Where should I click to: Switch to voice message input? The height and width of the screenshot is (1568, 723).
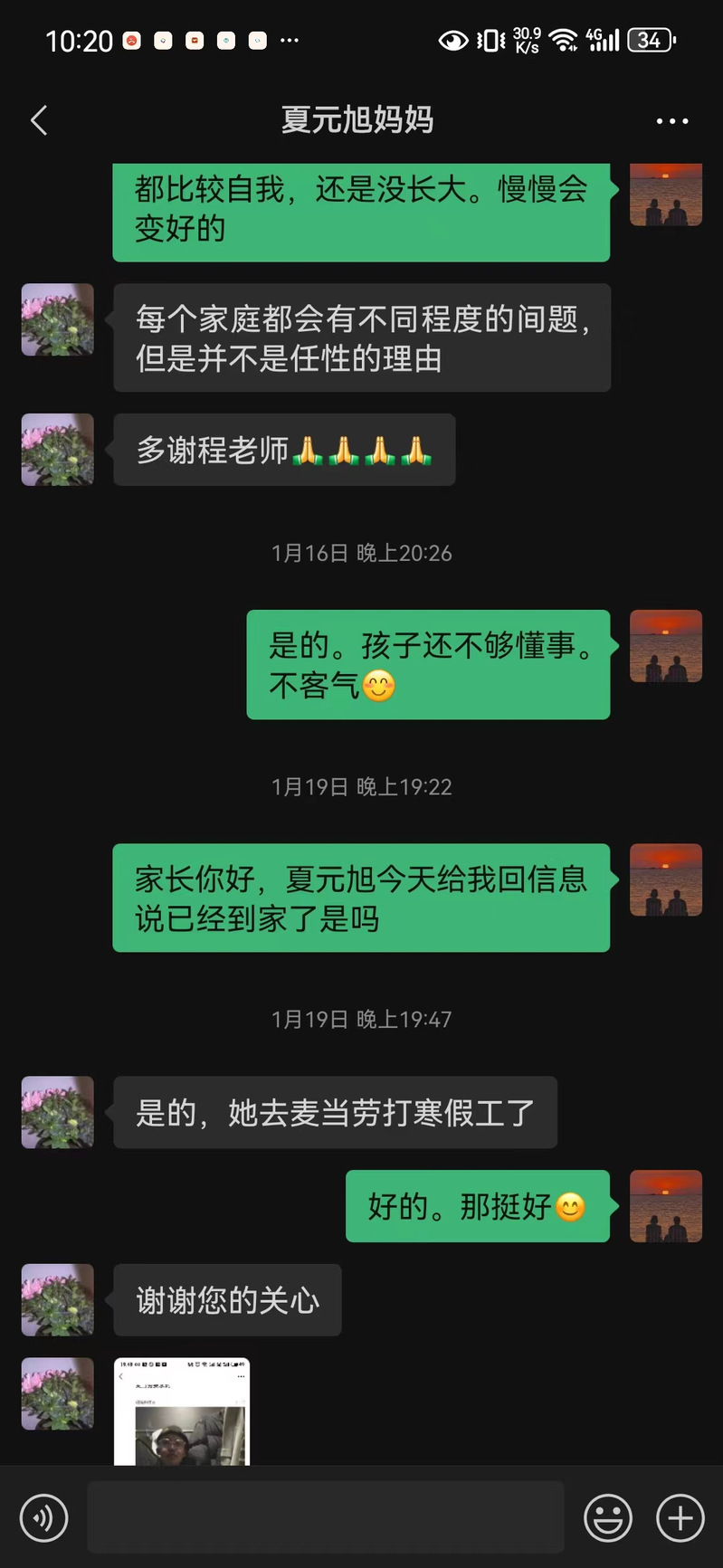tap(43, 1517)
